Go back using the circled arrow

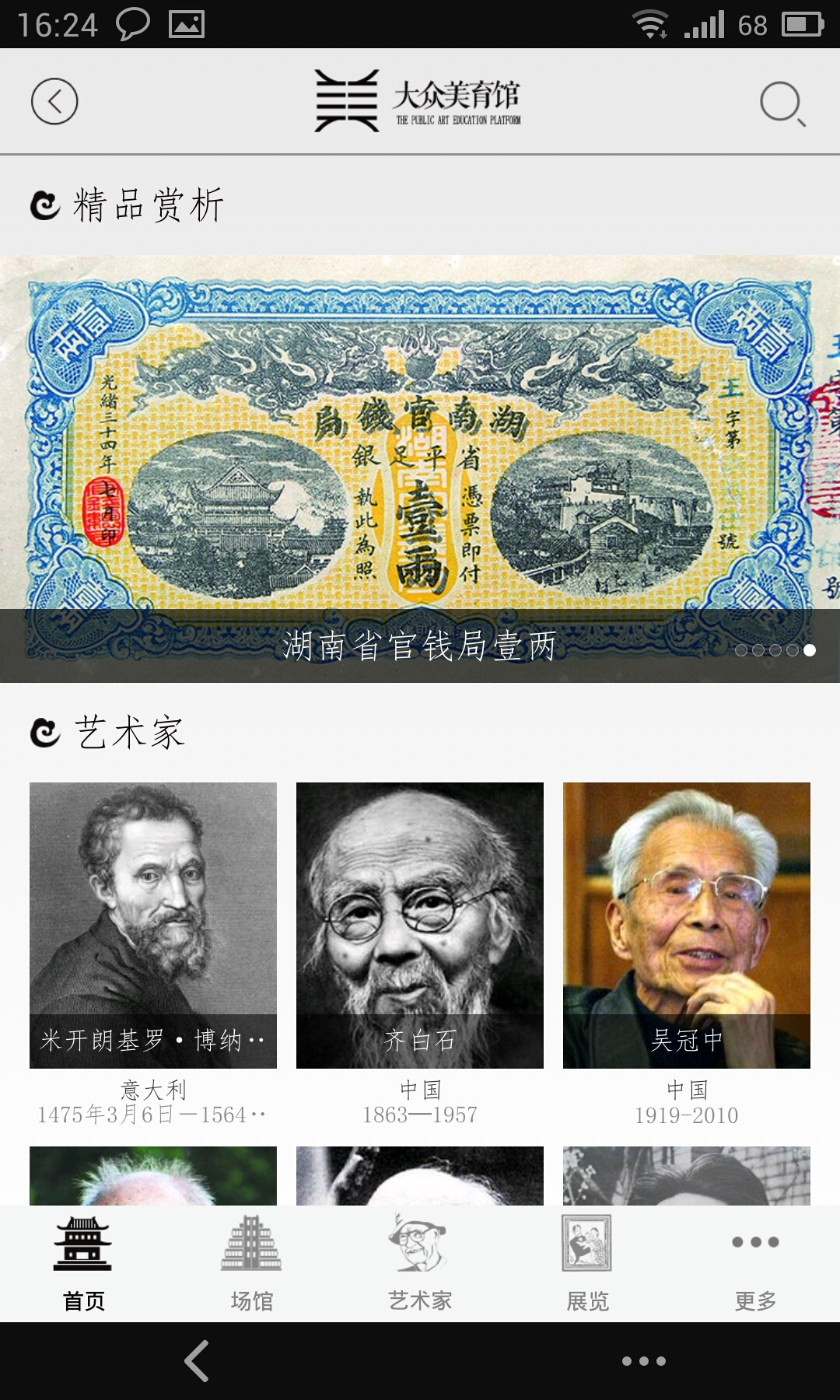click(x=54, y=101)
